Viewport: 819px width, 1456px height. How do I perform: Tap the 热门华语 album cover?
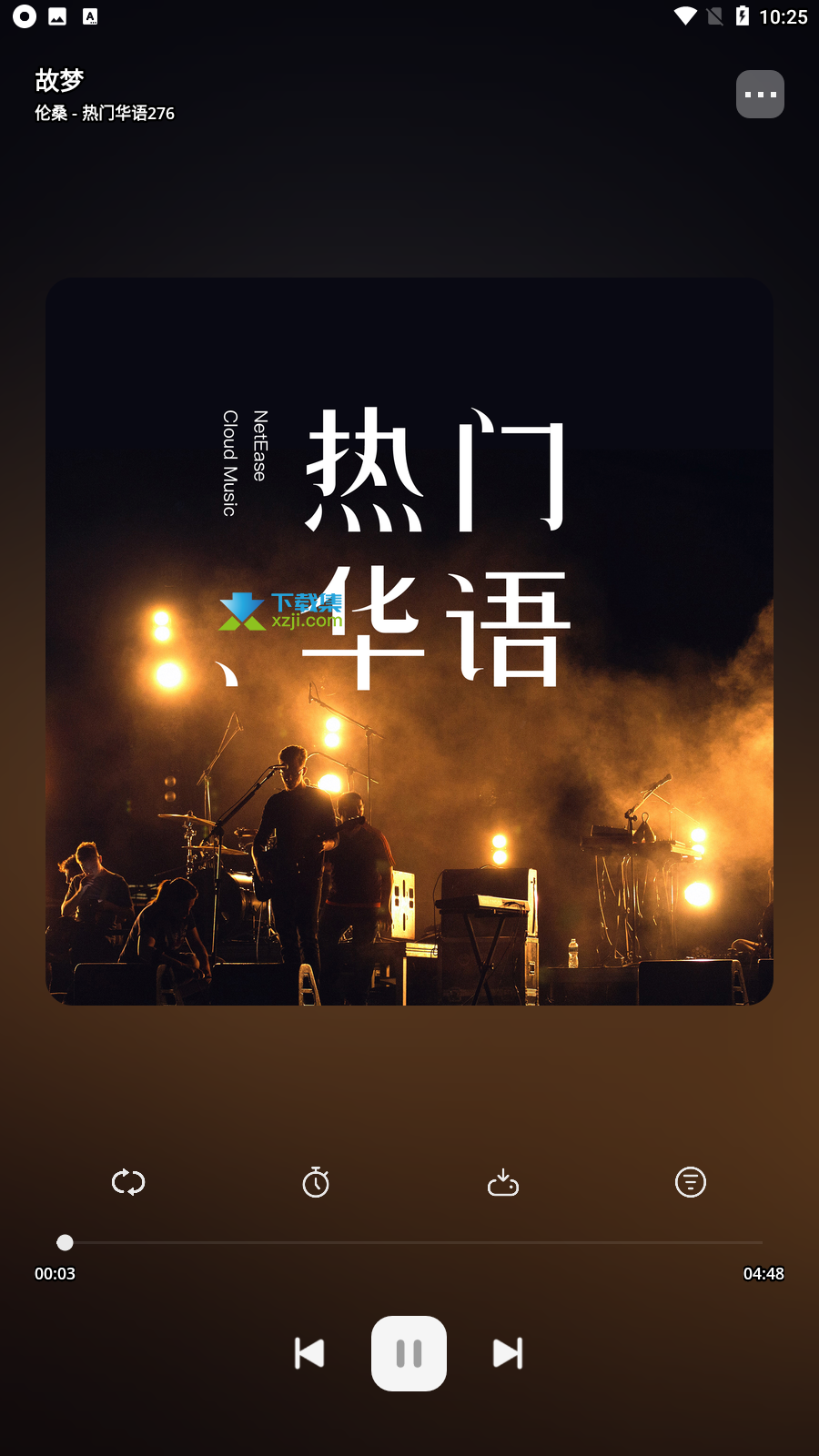pos(409,642)
